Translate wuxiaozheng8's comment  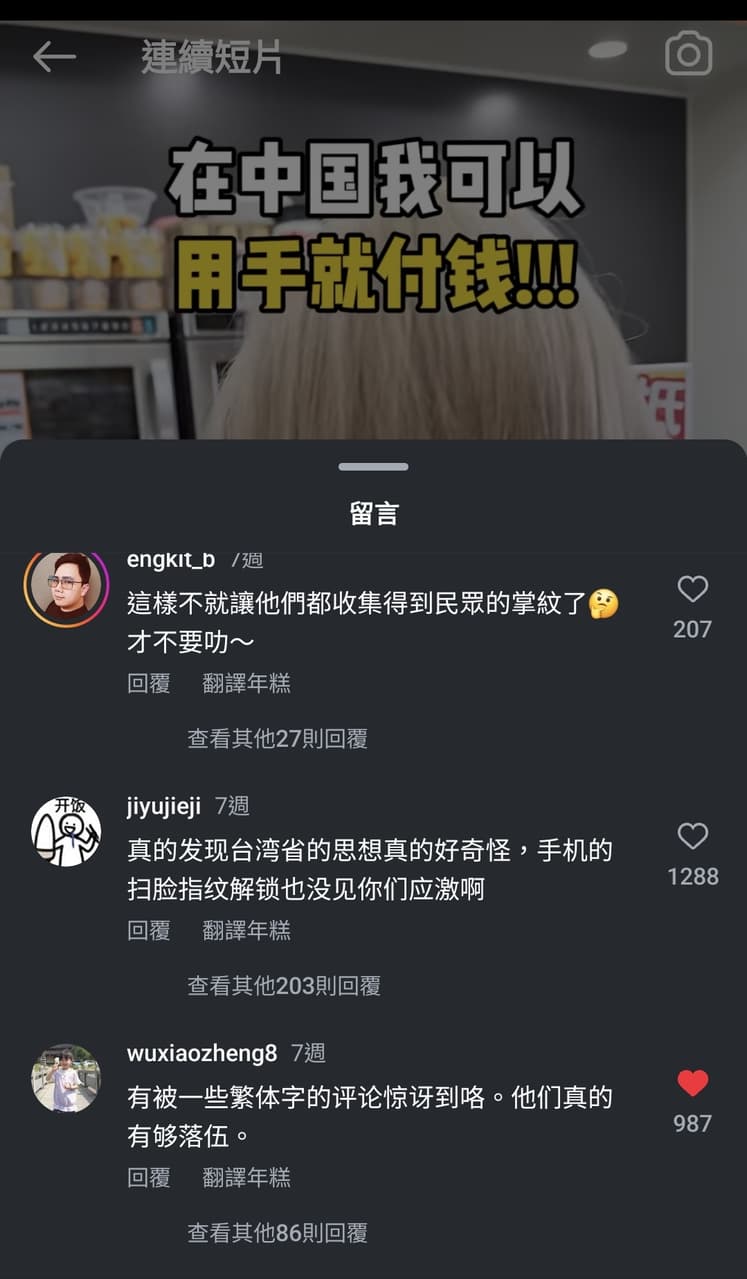click(246, 1177)
